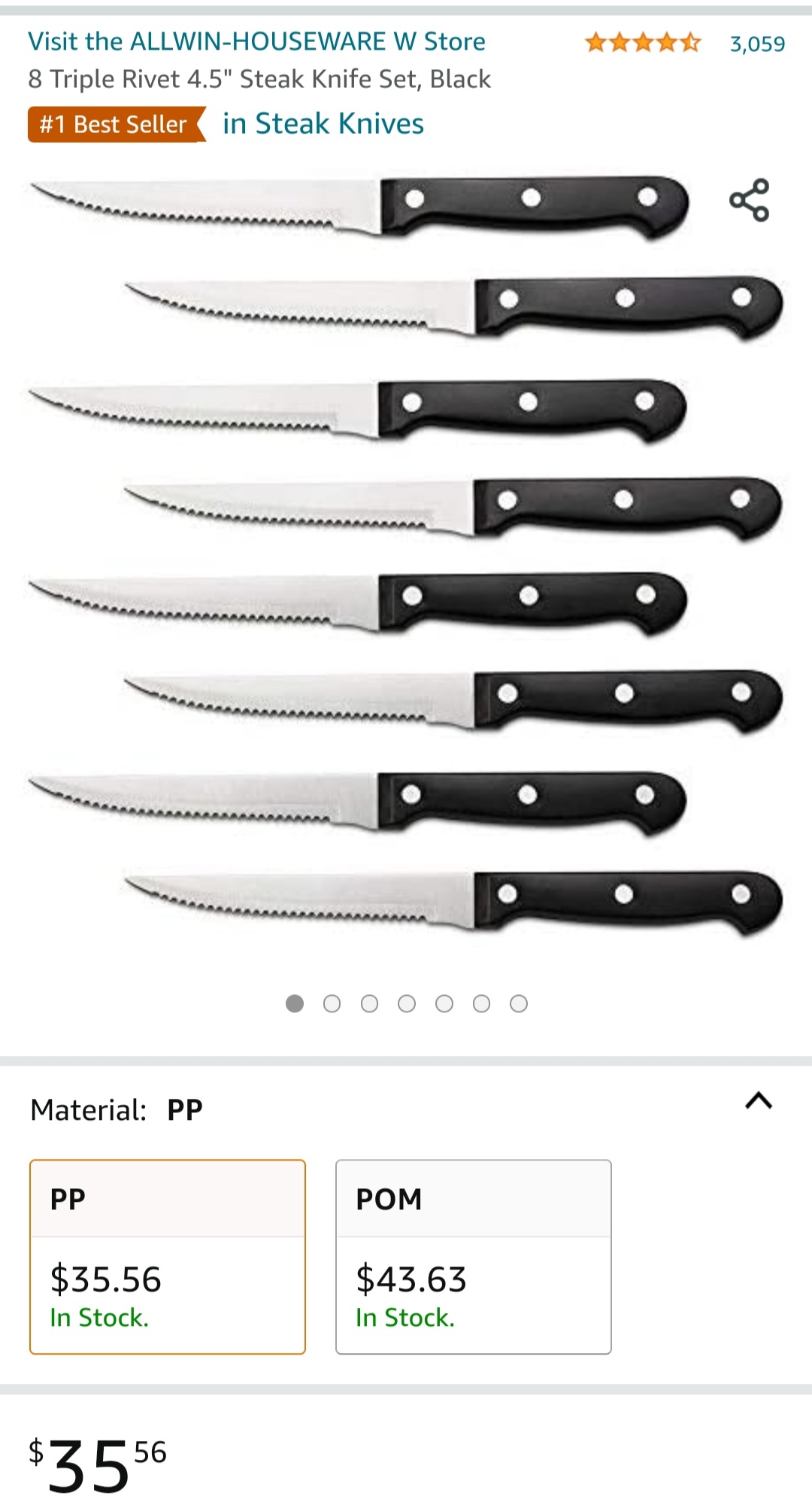Tap the #1 Best Seller badge
Image resolution: width=812 pixels, height=1511 pixels.
pyautogui.click(x=117, y=124)
